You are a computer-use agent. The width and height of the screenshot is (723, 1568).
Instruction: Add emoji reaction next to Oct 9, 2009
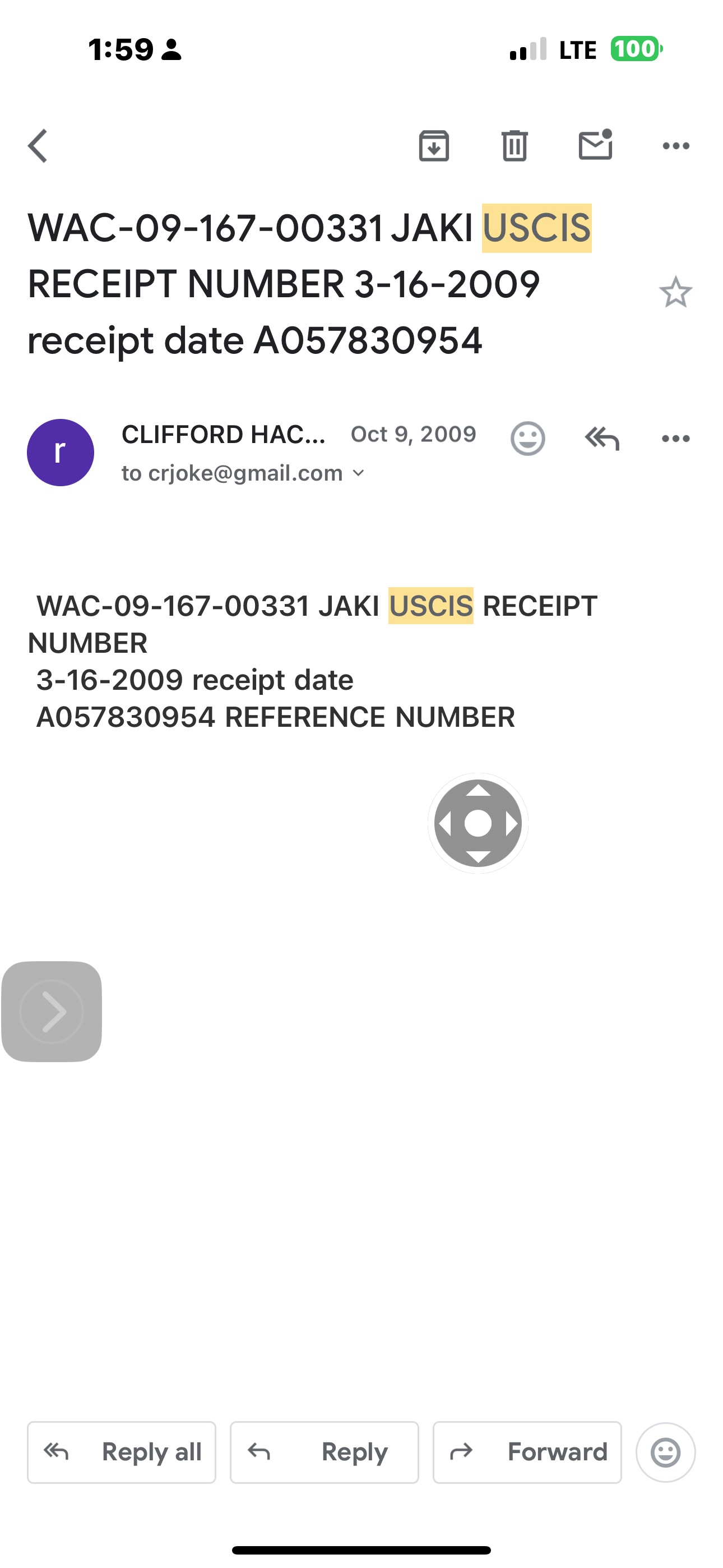(x=527, y=438)
